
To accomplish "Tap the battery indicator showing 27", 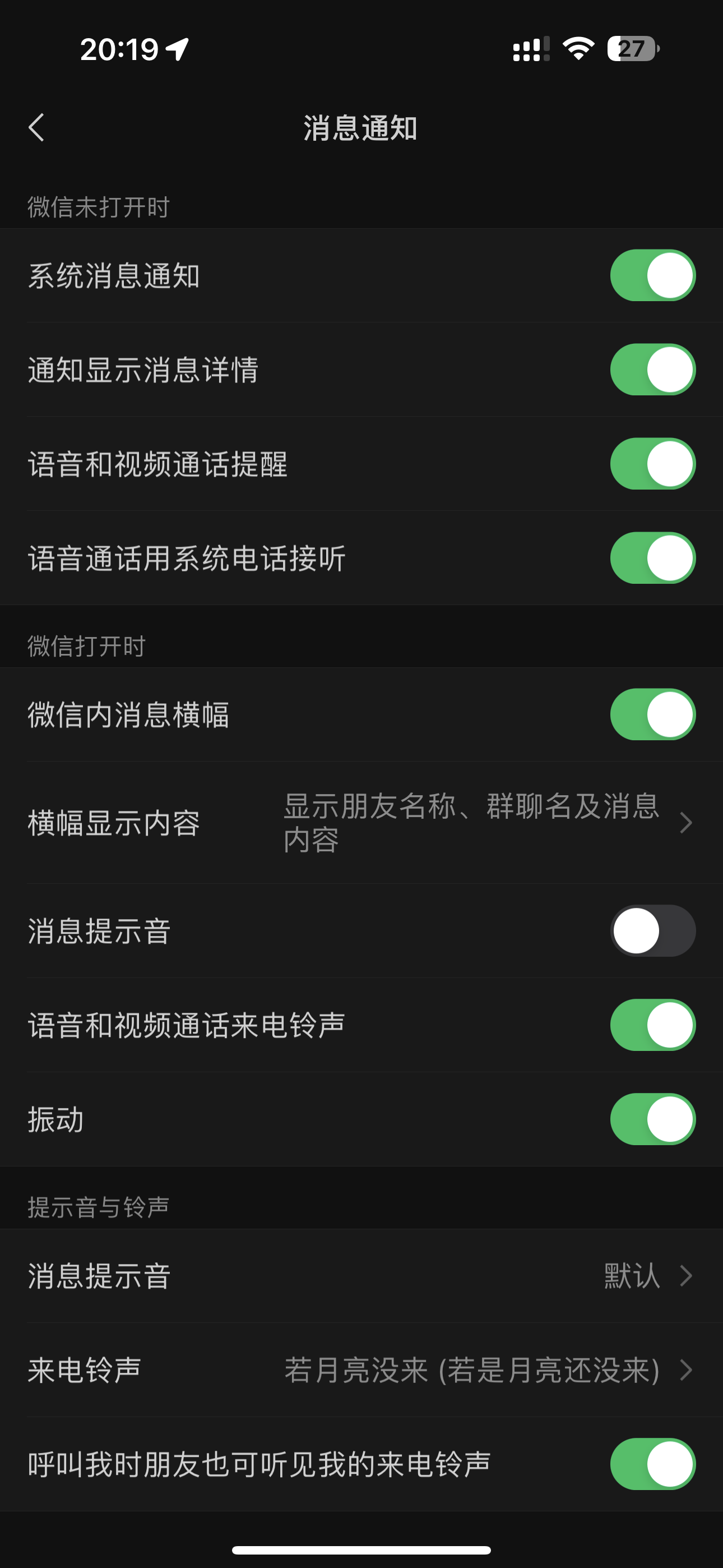I will point(633,50).
